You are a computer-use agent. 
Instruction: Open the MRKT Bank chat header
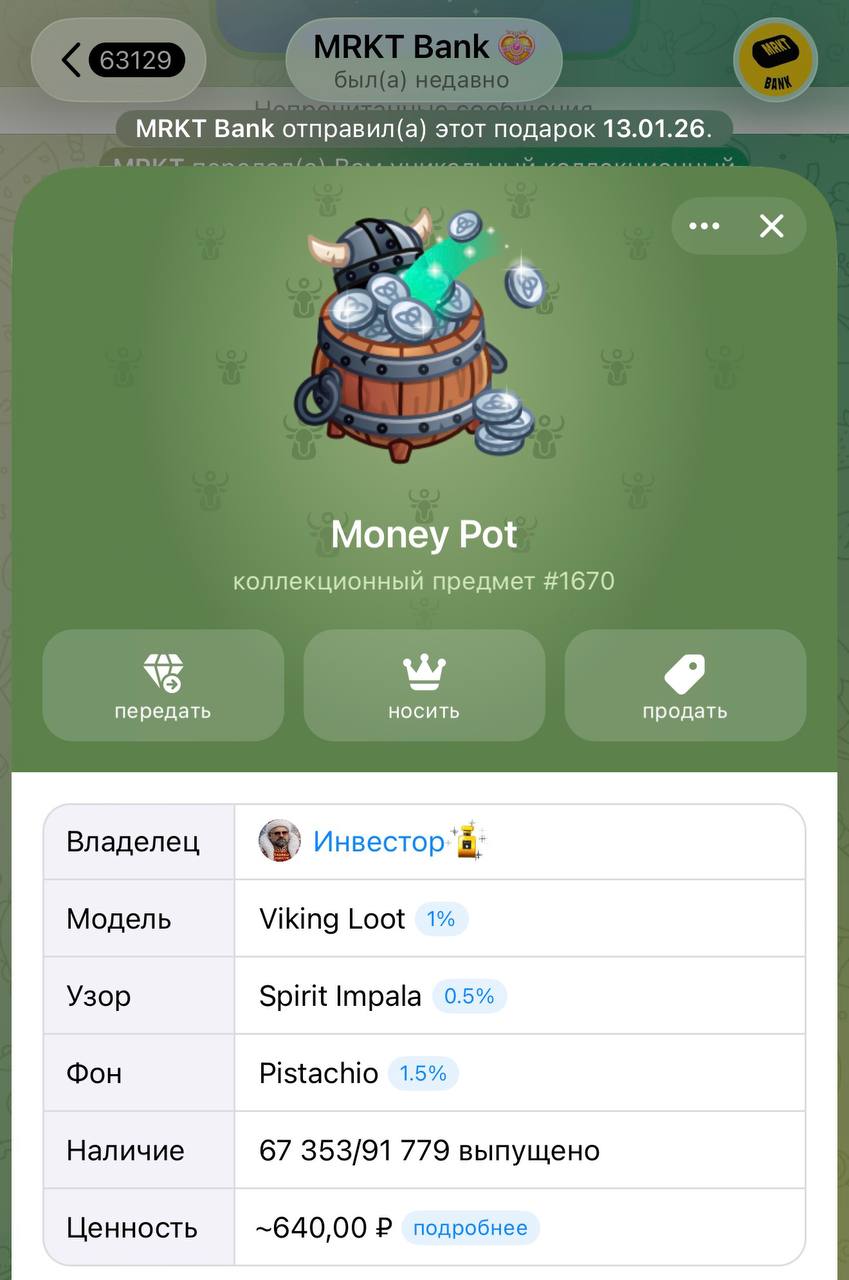[424, 59]
